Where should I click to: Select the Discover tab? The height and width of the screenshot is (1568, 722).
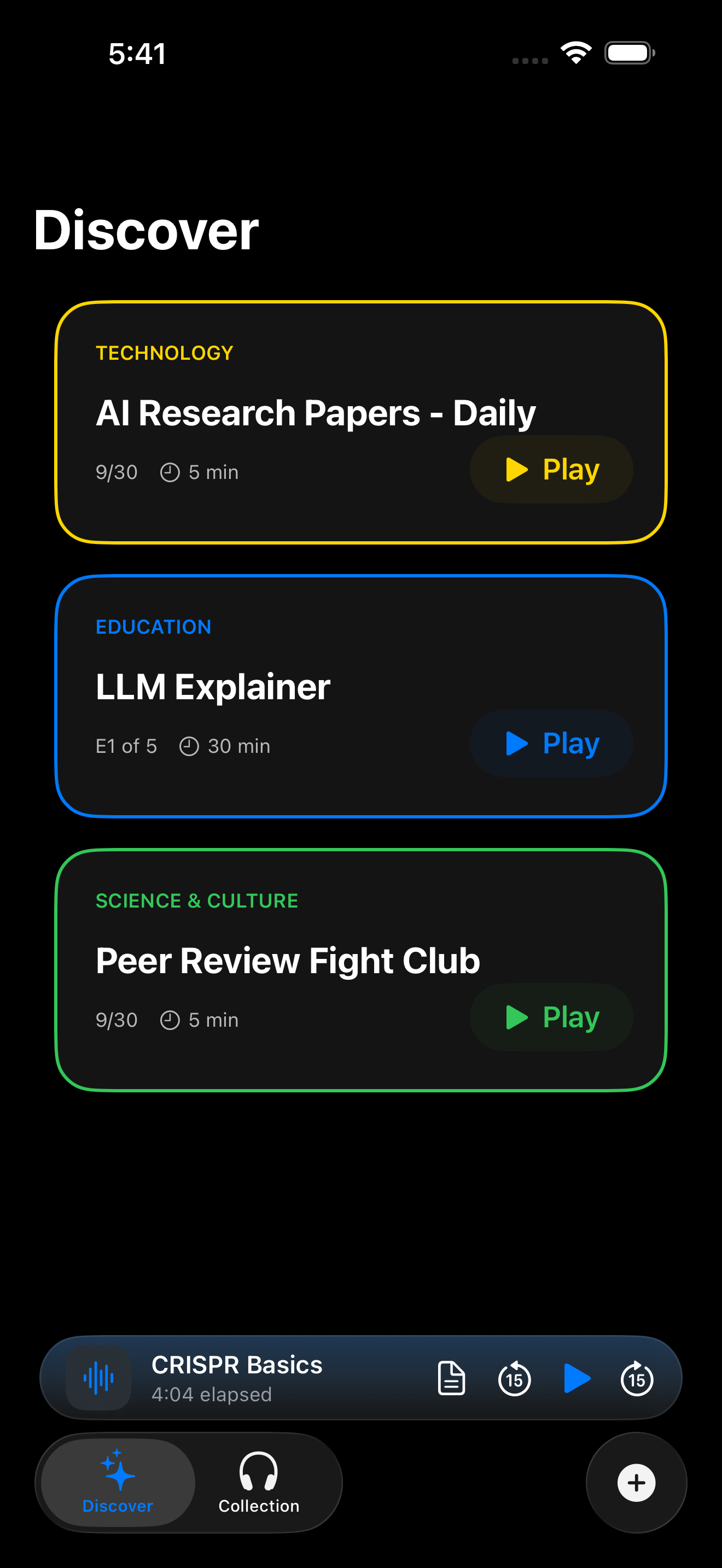coord(118,1483)
